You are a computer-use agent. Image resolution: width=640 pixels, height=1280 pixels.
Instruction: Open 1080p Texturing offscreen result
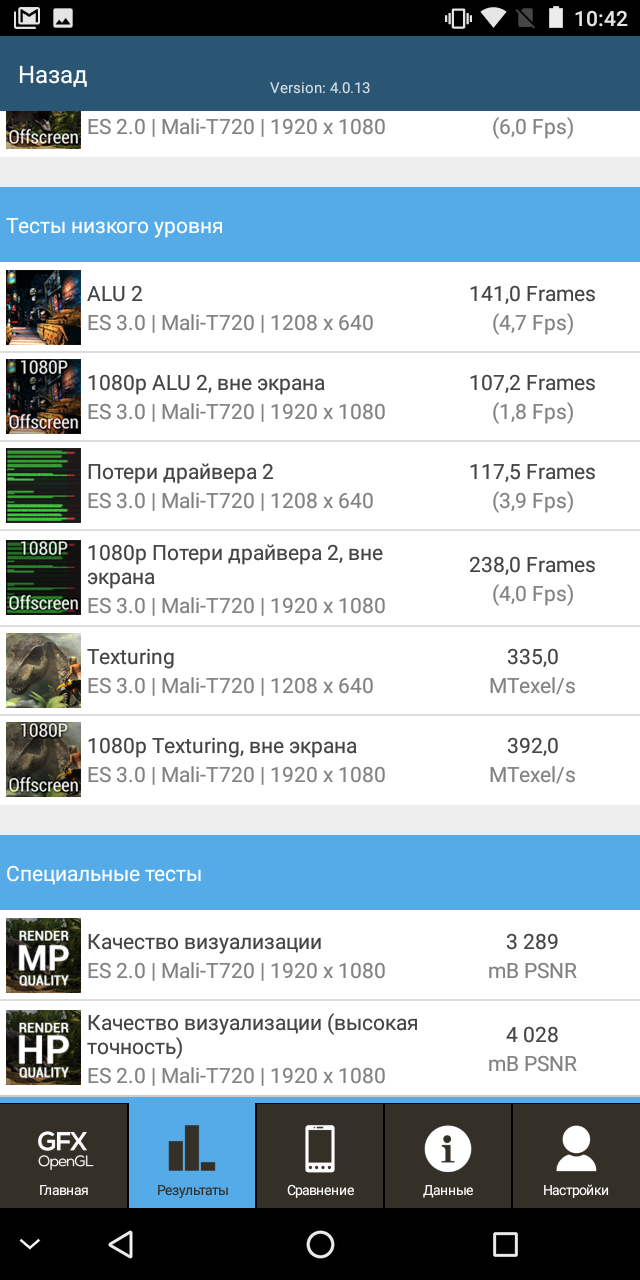[x=320, y=760]
